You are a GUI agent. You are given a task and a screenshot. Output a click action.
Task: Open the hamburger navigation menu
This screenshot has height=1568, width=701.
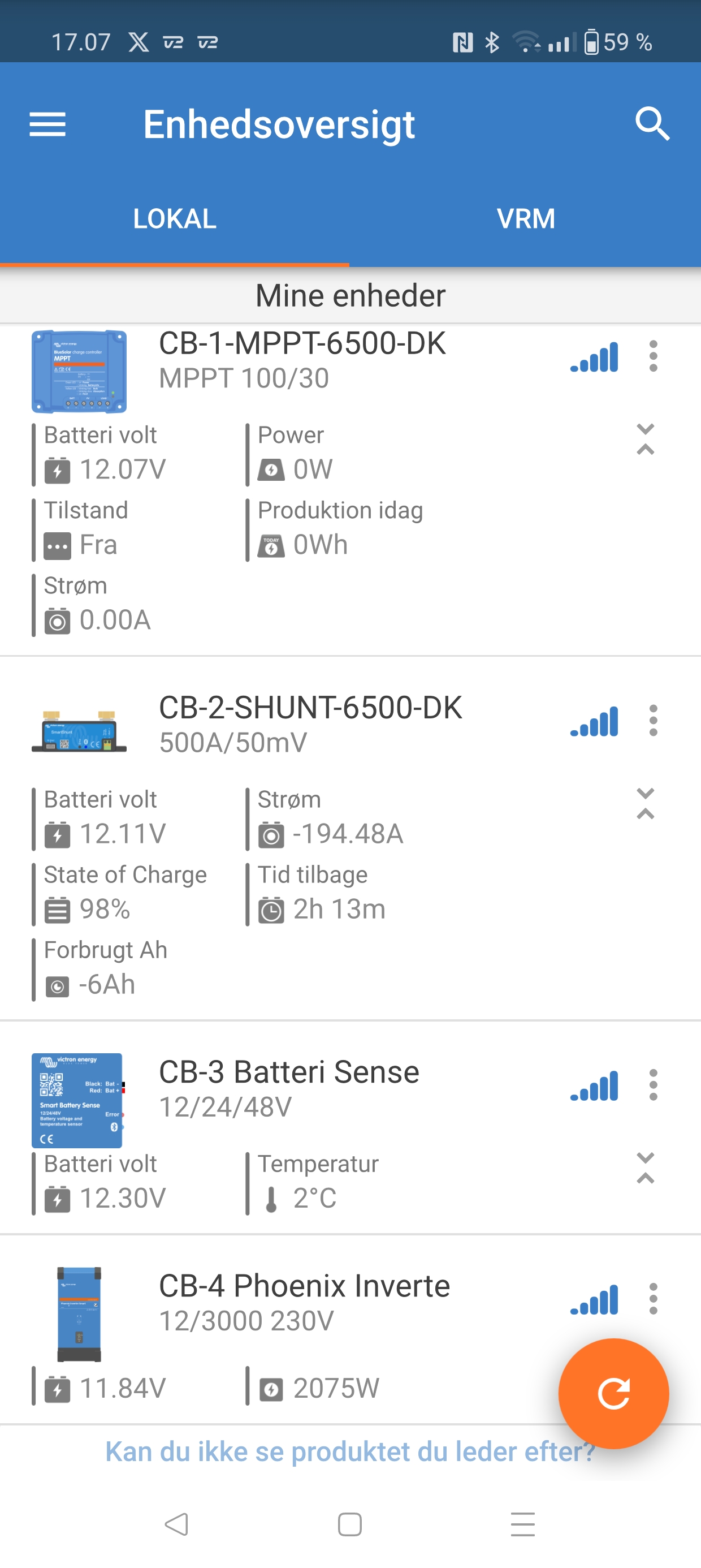[47, 125]
